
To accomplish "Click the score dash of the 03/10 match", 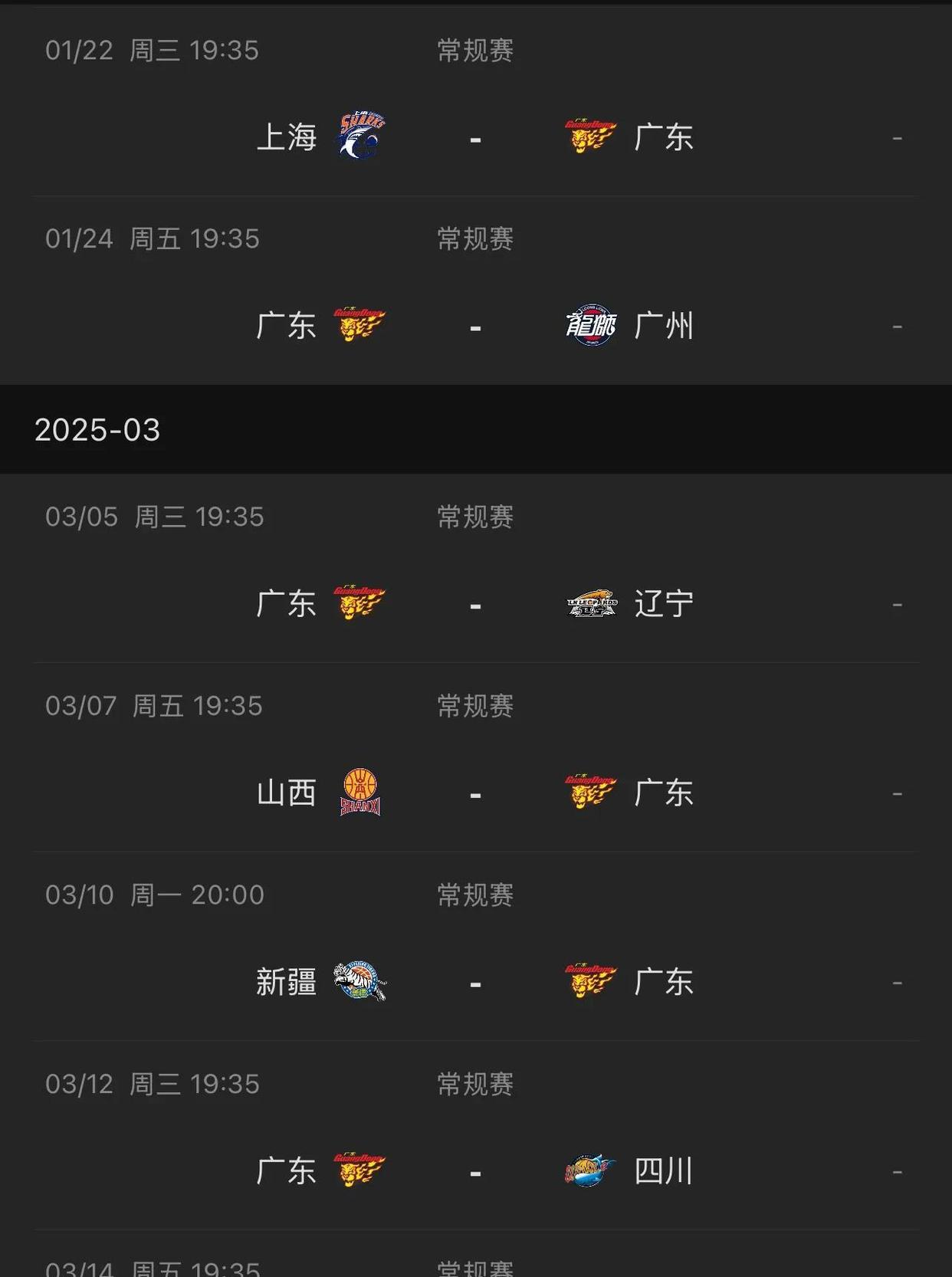I will coord(475,982).
